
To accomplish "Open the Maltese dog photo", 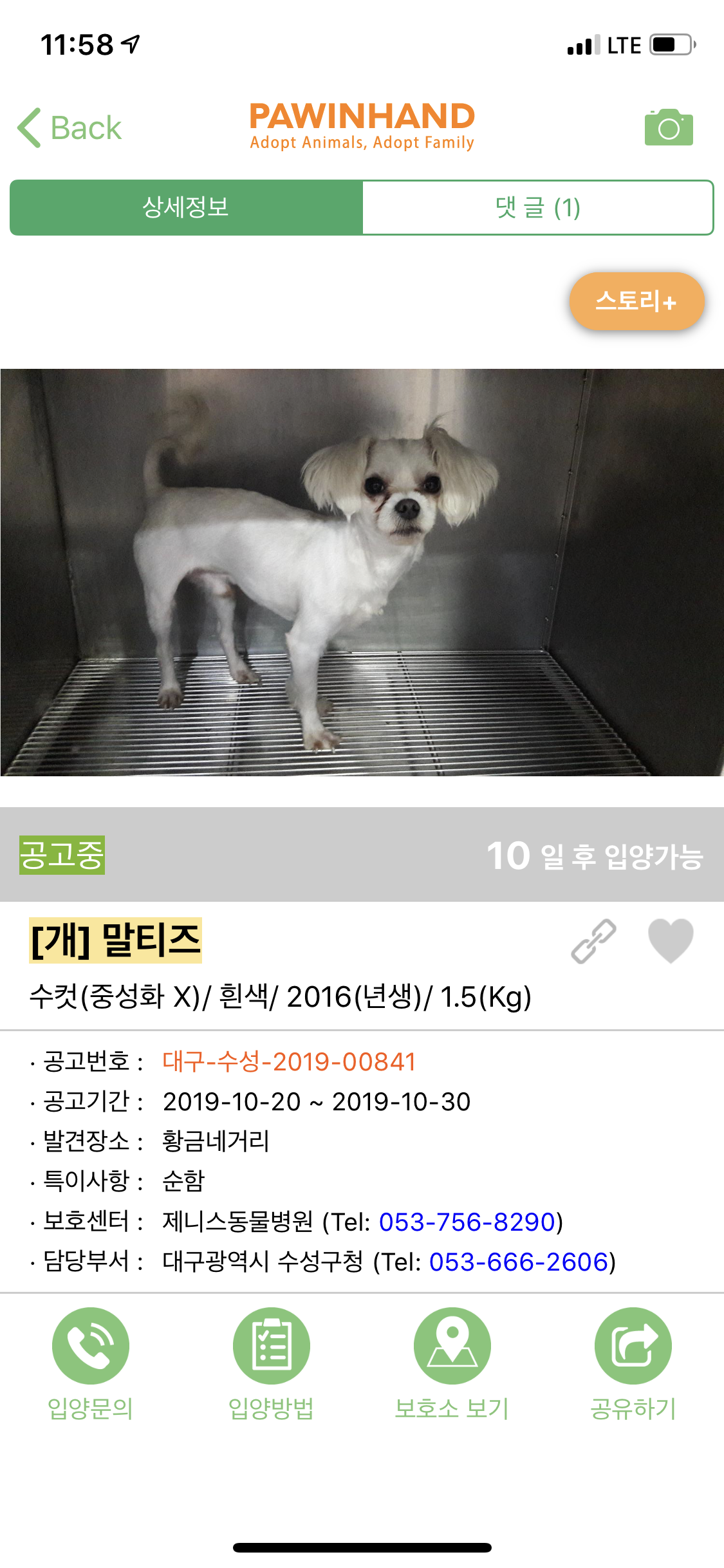I will tap(362, 572).
